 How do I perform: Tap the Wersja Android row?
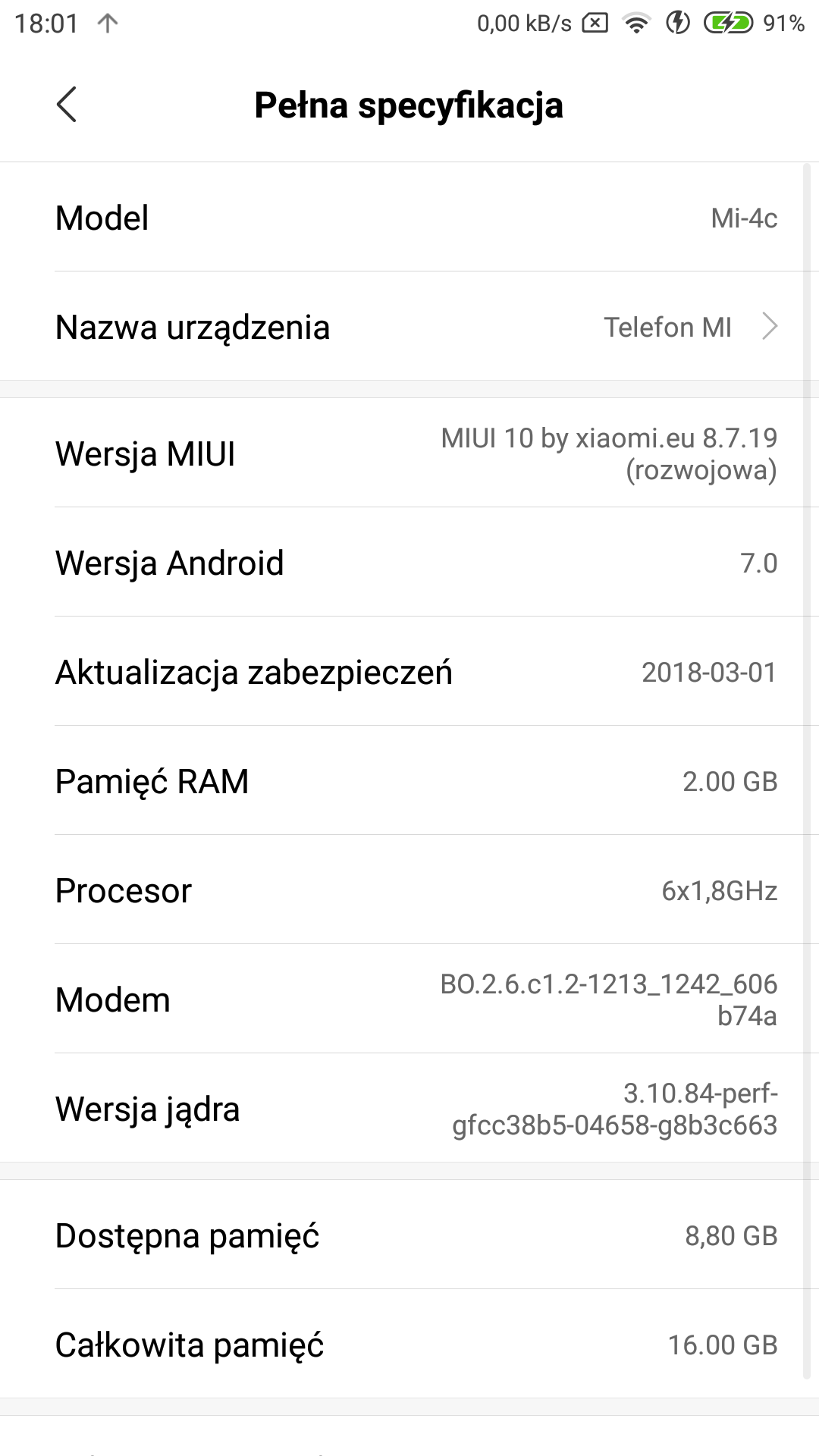tap(409, 563)
